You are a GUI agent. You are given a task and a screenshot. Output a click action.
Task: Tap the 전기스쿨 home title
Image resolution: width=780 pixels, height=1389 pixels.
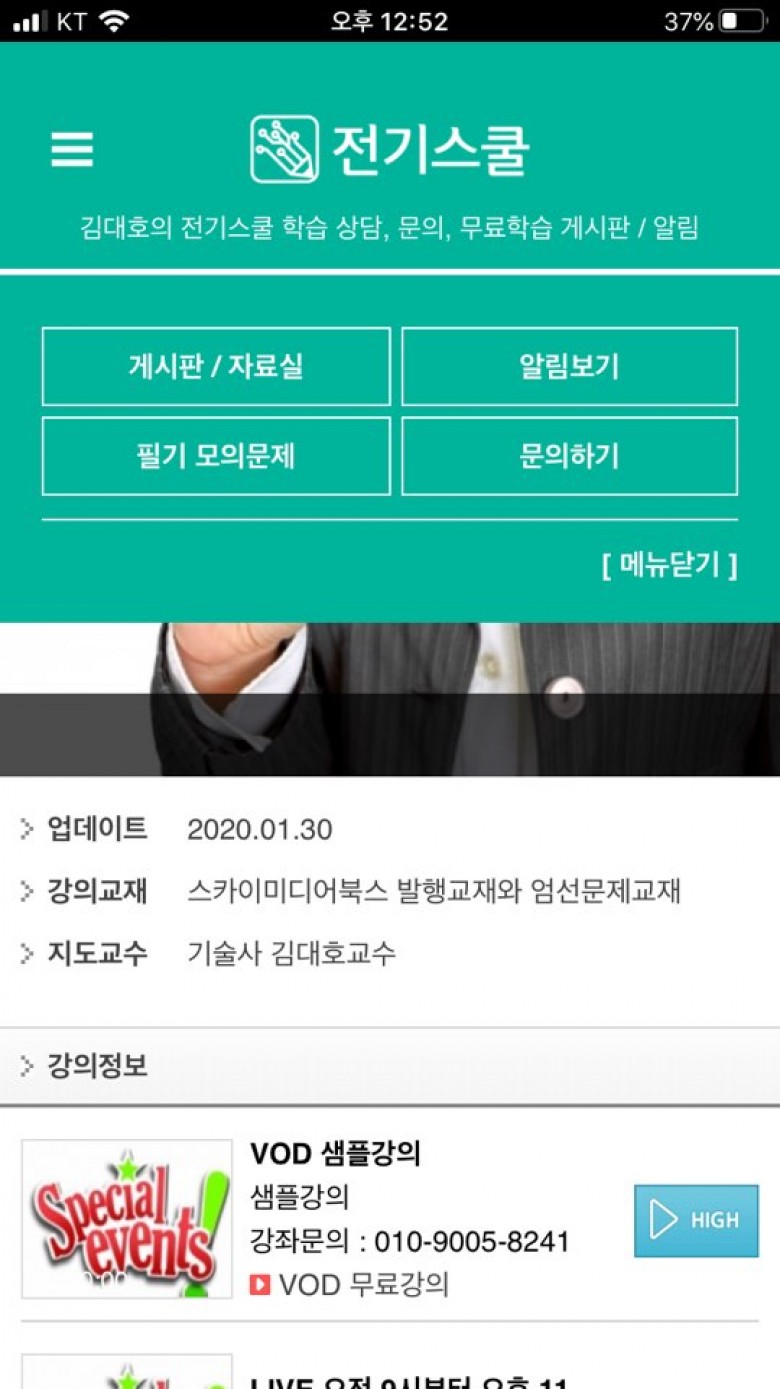390,150
